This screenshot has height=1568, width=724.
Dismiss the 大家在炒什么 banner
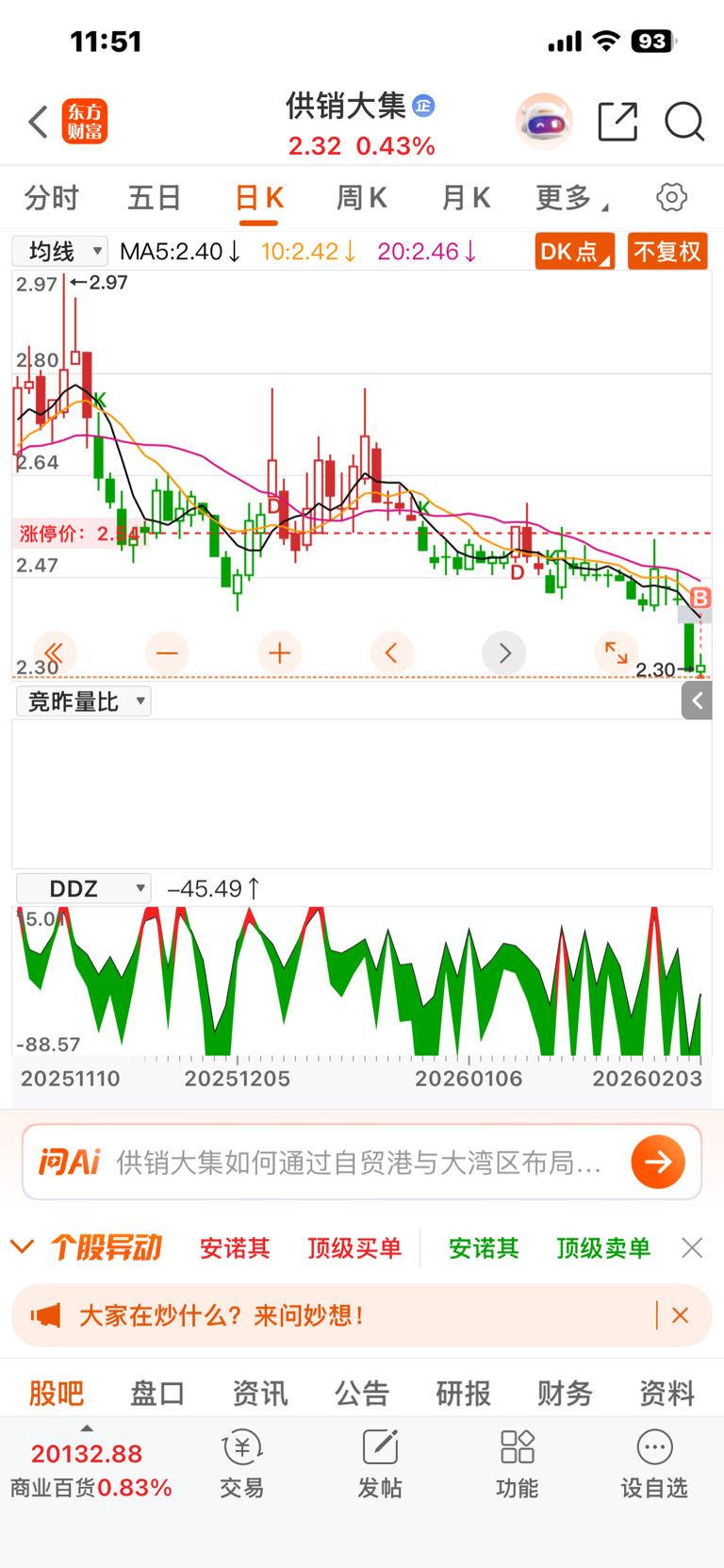pos(680,1315)
